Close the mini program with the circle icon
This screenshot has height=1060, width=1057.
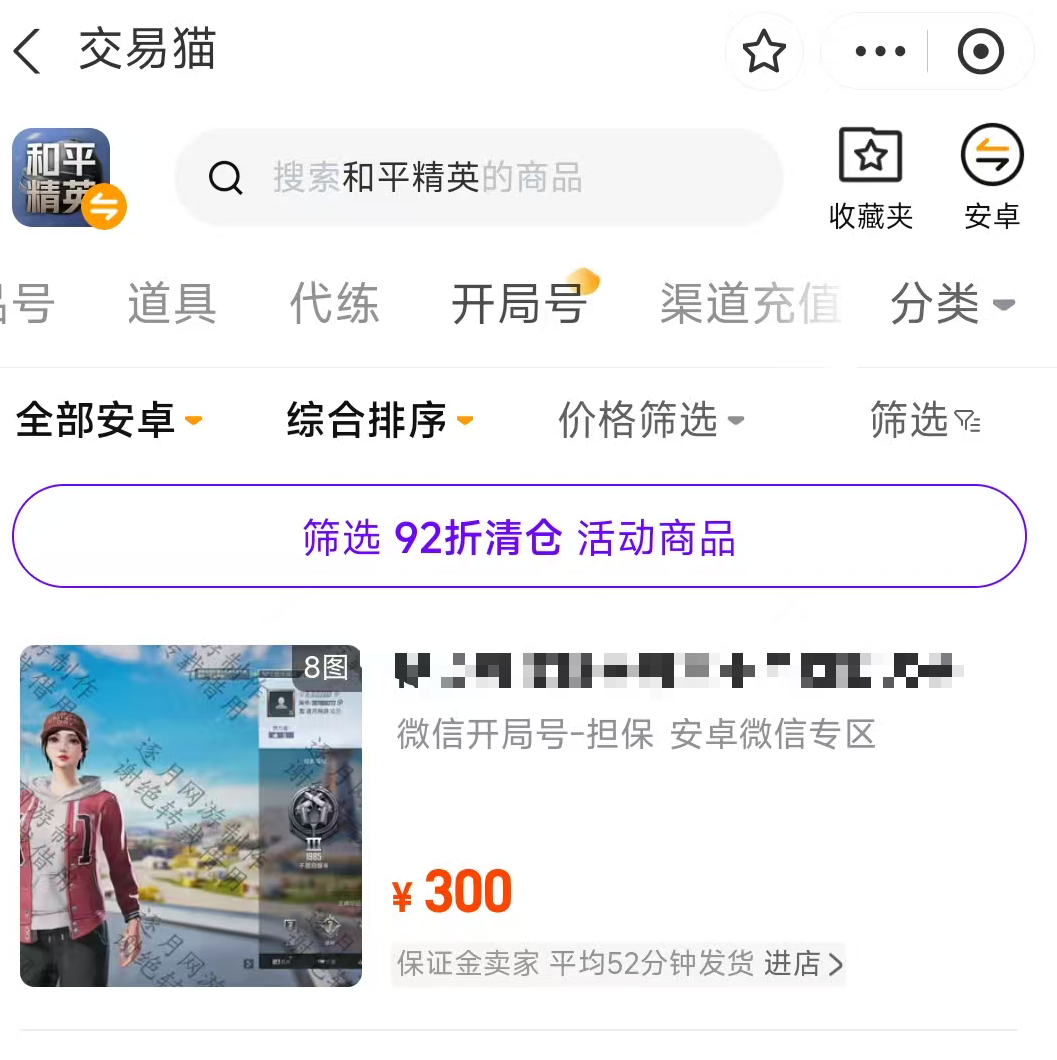point(980,52)
